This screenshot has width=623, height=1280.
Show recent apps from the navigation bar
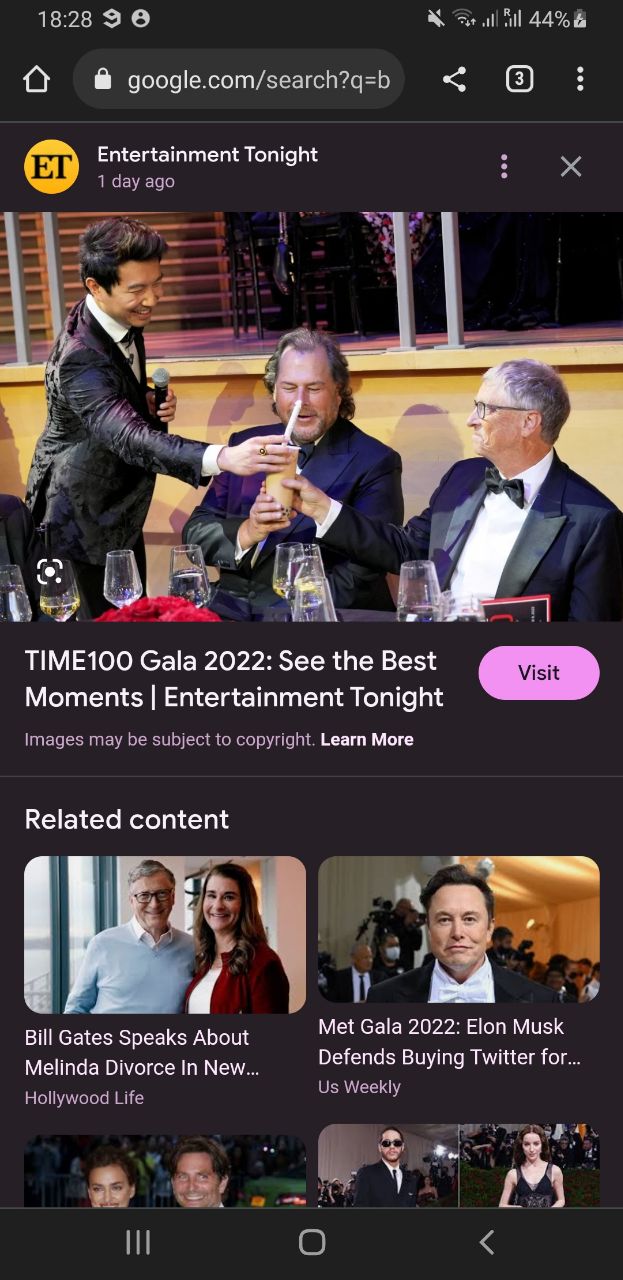(x=138, y=1242)
